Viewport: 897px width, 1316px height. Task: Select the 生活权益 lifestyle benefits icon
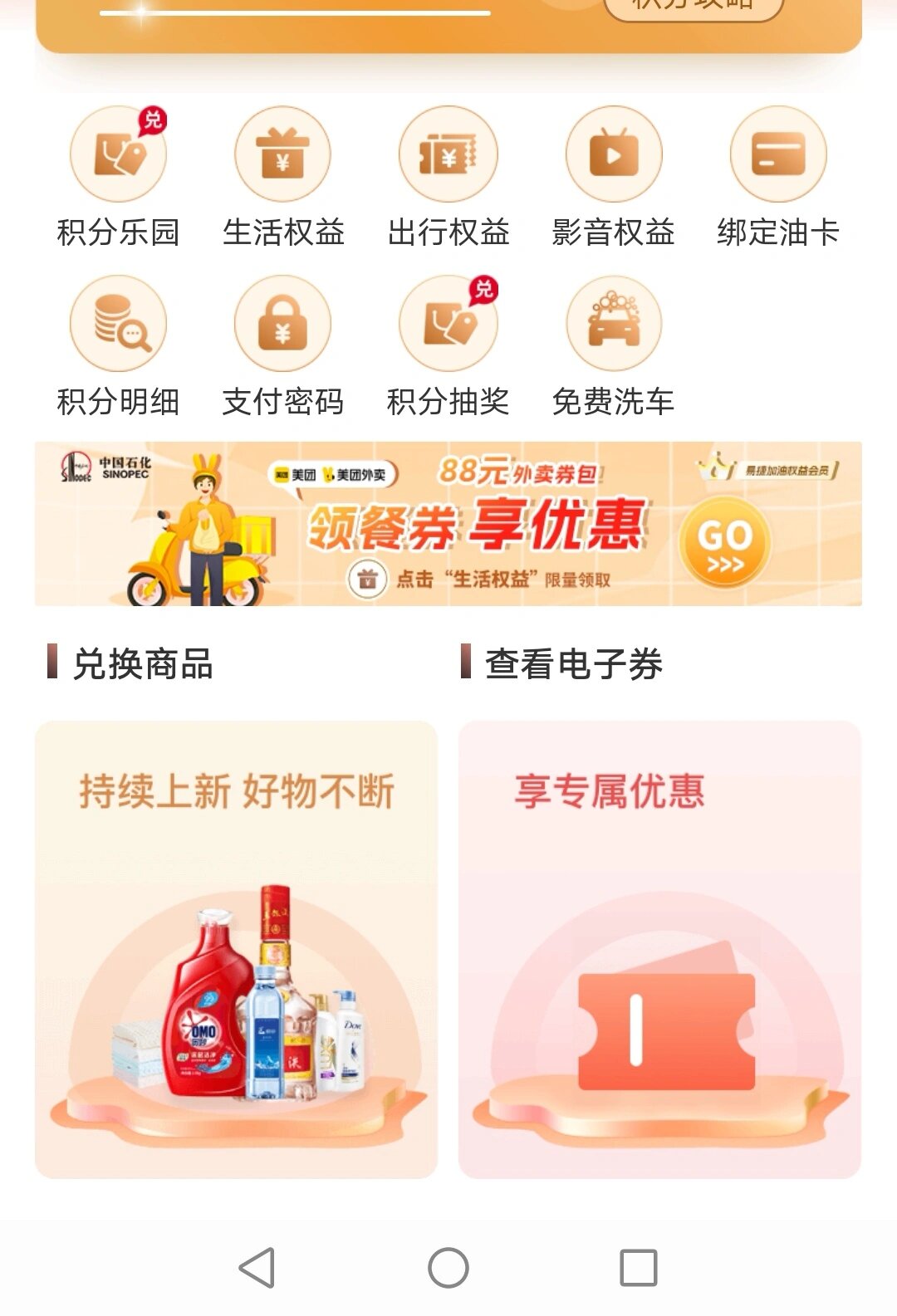click(x=282, y=176)
